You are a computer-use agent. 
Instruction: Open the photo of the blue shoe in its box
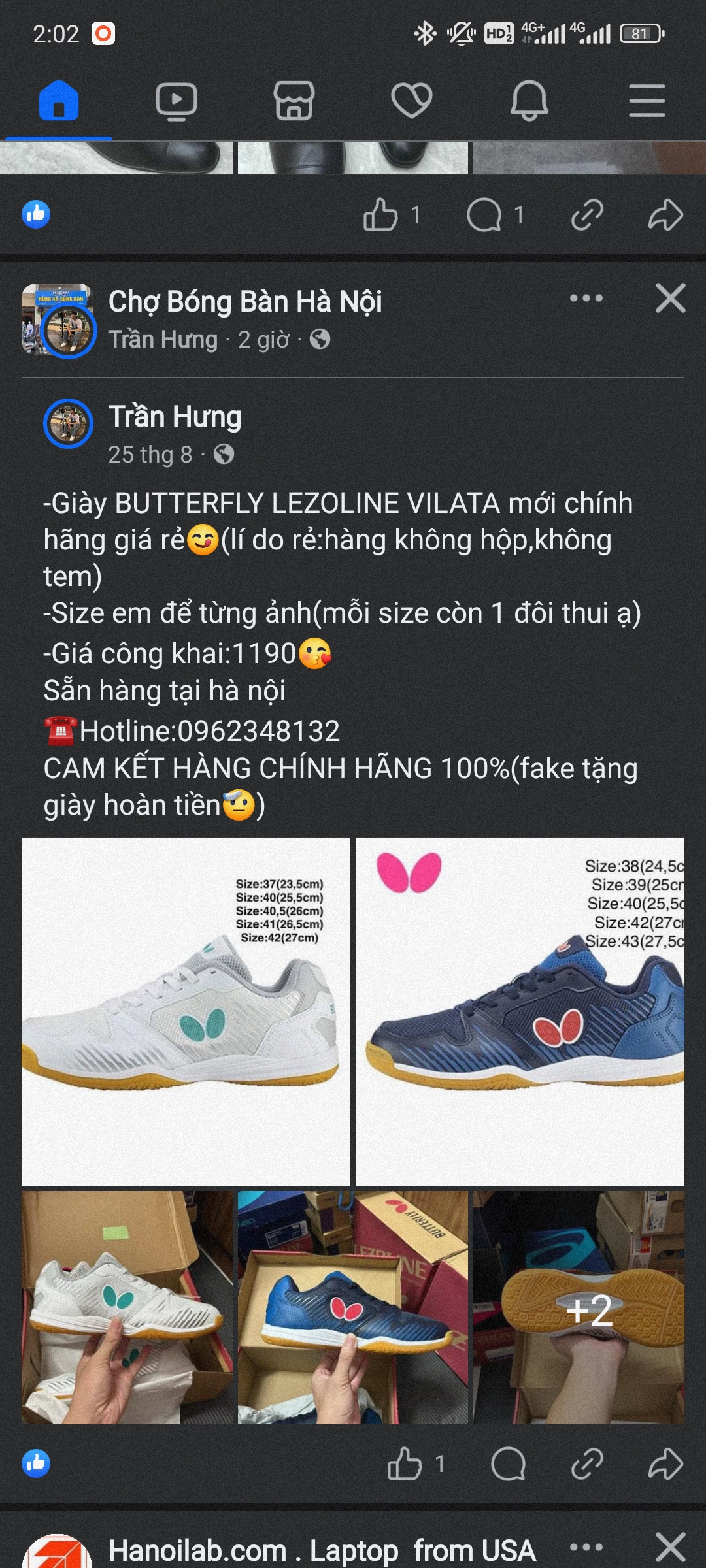coord(353,1307)
